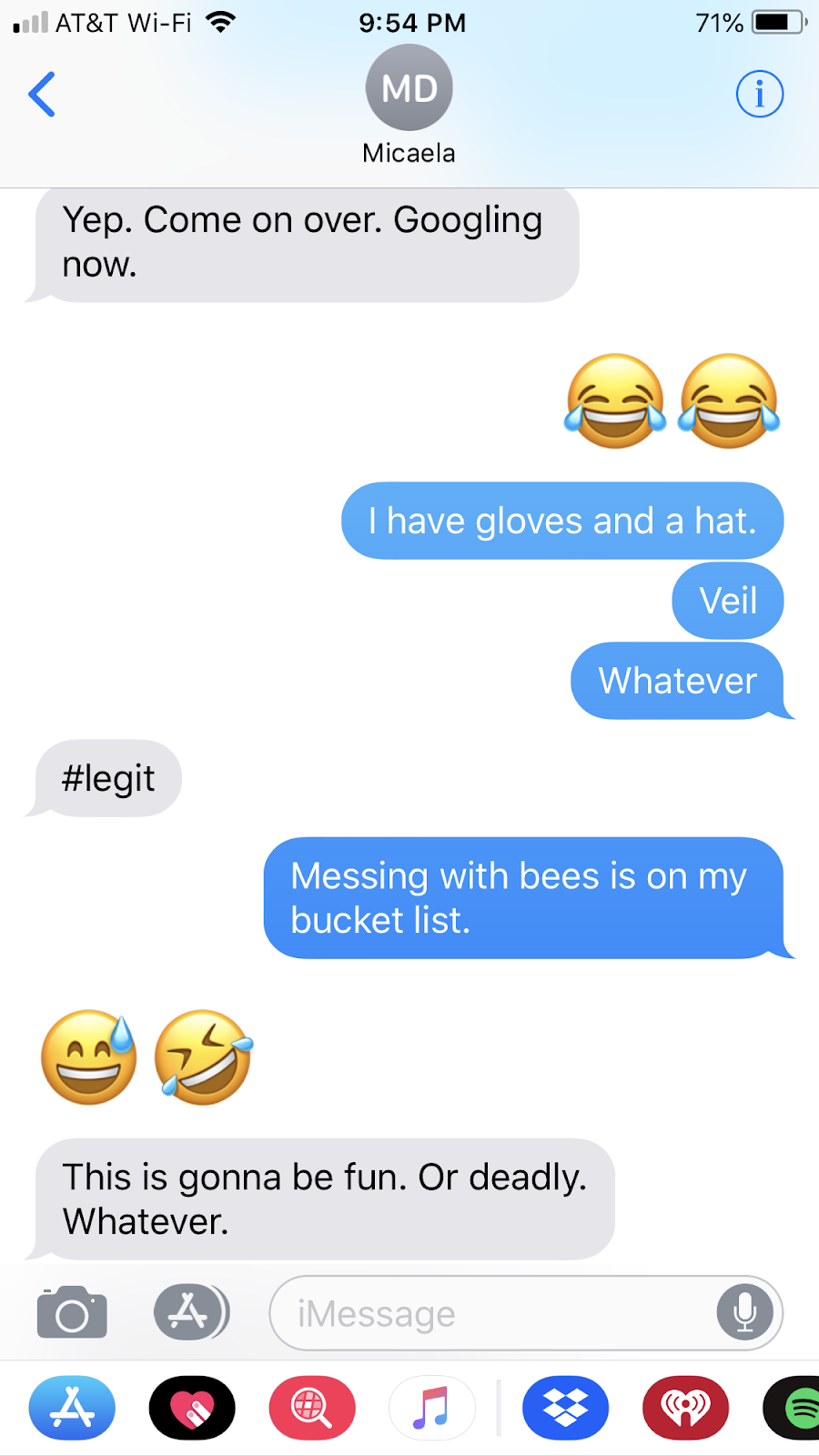Viewport: 819px width, 1456px height.
Task: Go back to the messages list
Action: pos(42,95)
